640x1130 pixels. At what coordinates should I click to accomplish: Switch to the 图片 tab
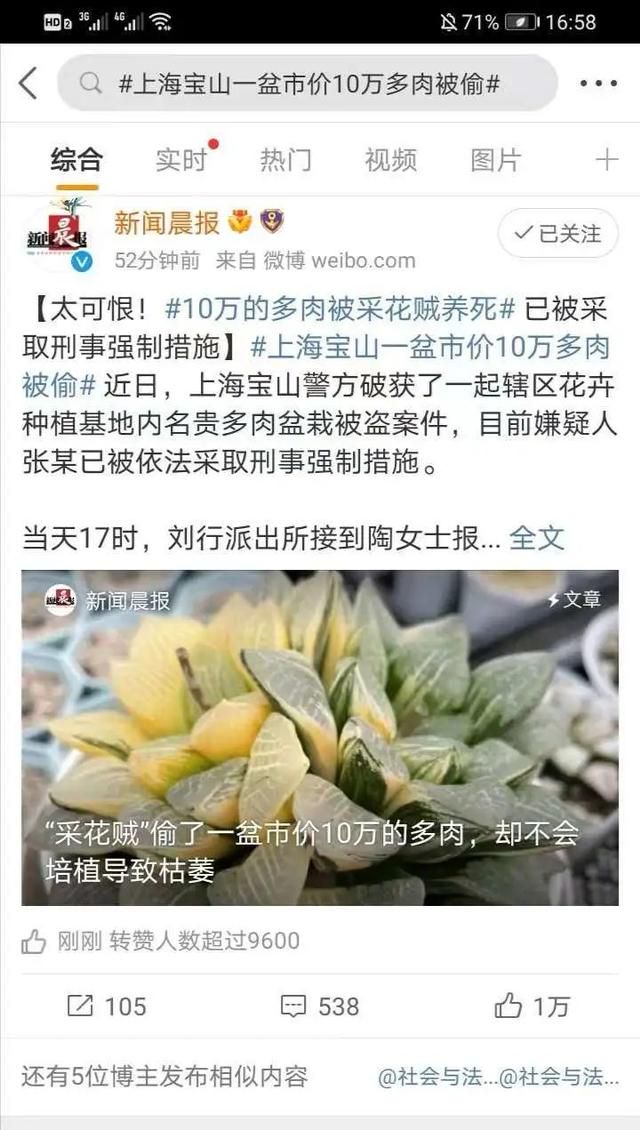(x=496, y=160)
